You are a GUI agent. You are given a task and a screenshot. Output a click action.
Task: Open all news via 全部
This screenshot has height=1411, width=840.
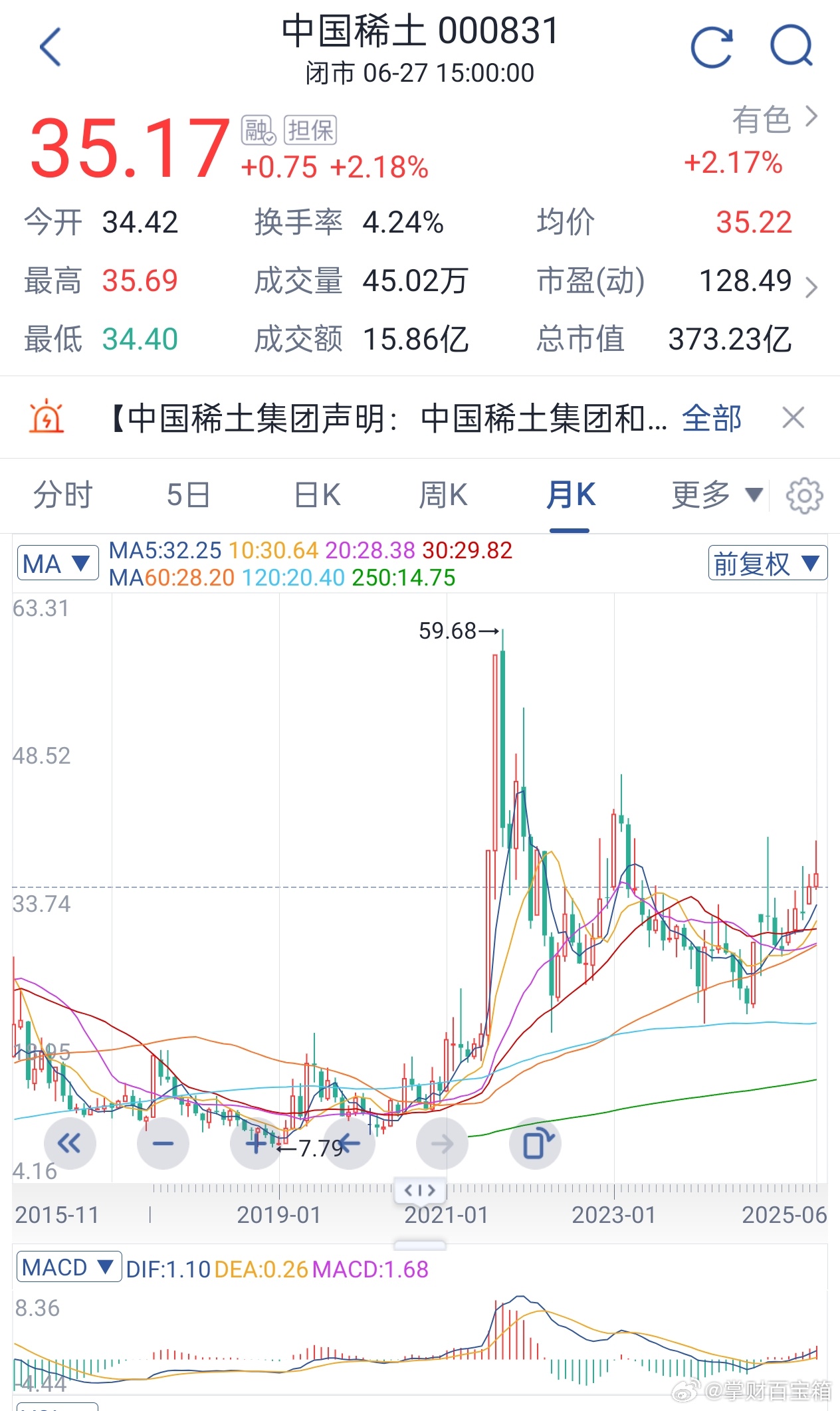(712, 418)
